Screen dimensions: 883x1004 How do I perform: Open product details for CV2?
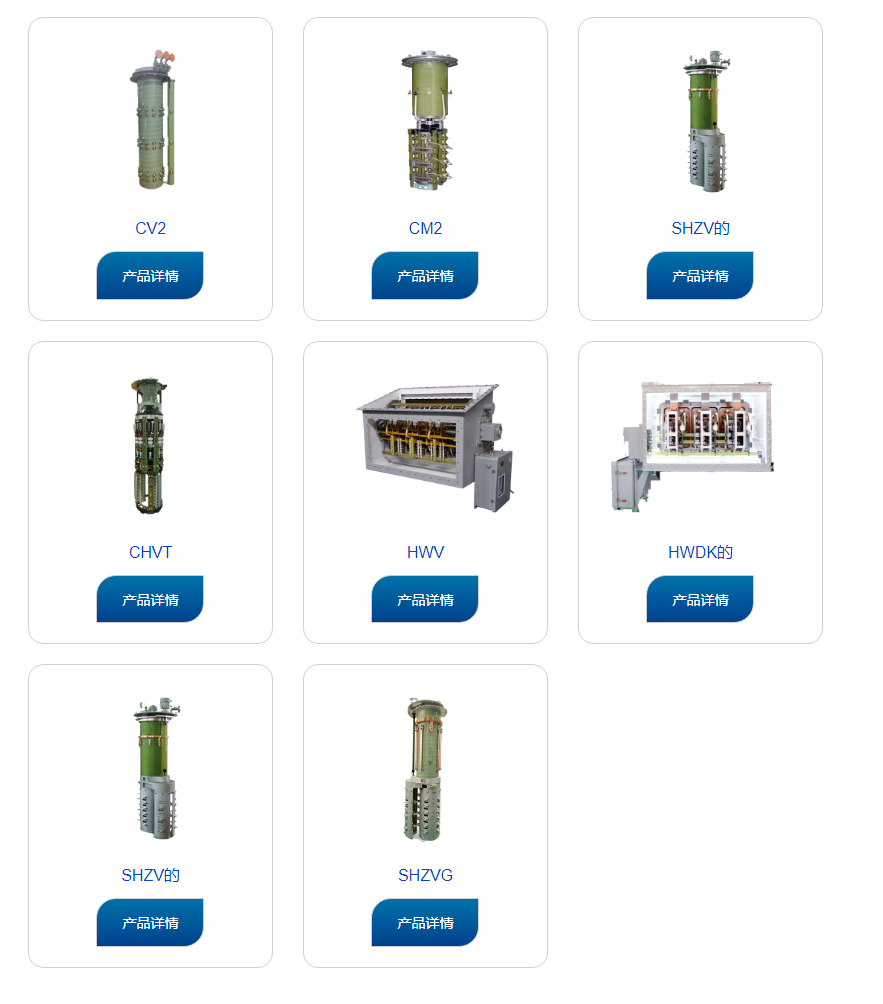pyautogui.click(x=150, y=276)
